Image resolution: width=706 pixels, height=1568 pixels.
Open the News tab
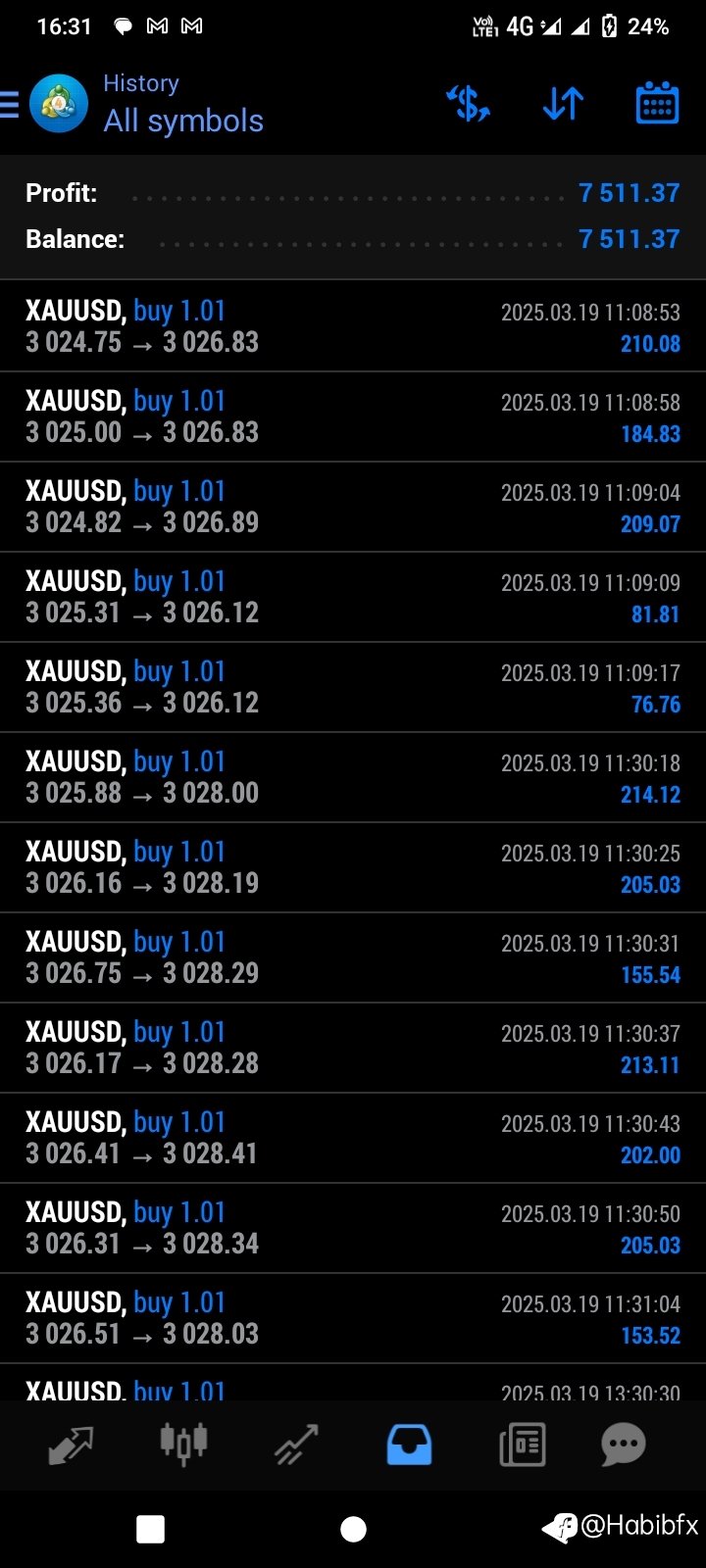[522, 1445]
